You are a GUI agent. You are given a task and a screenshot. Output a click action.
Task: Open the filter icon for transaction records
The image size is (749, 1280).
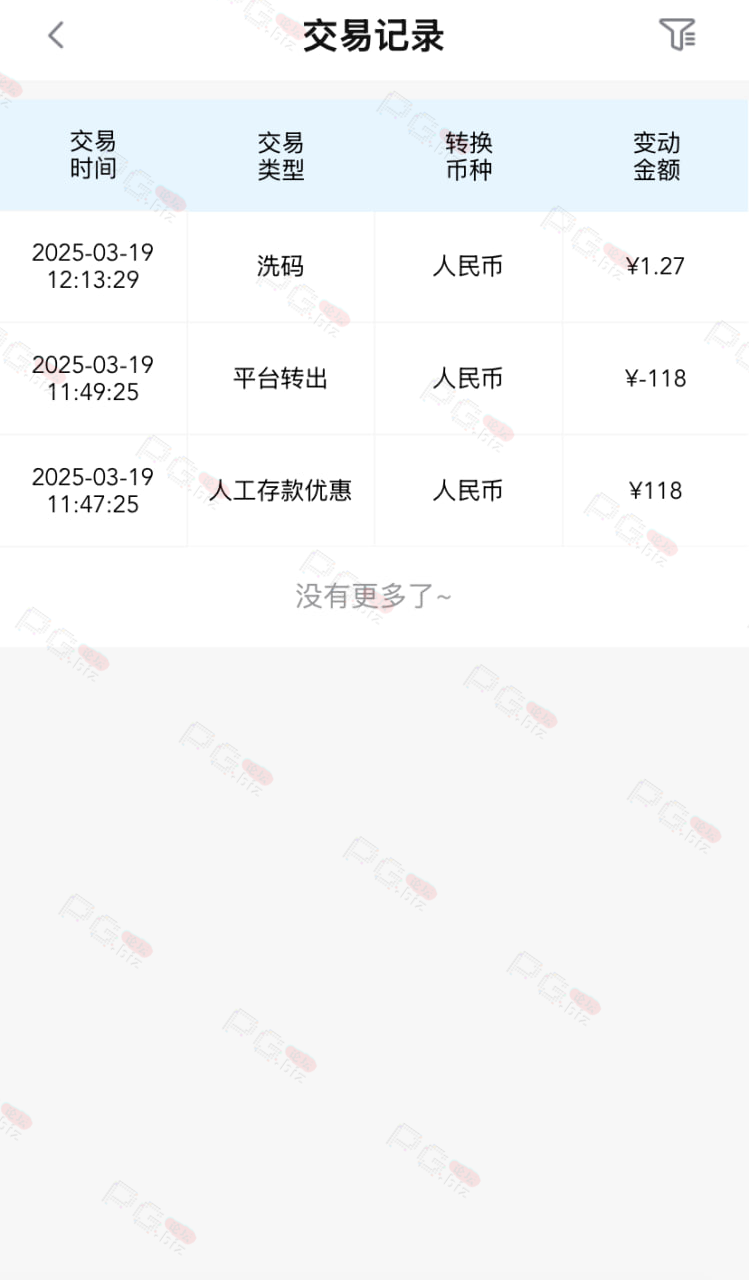coord(677,35)
